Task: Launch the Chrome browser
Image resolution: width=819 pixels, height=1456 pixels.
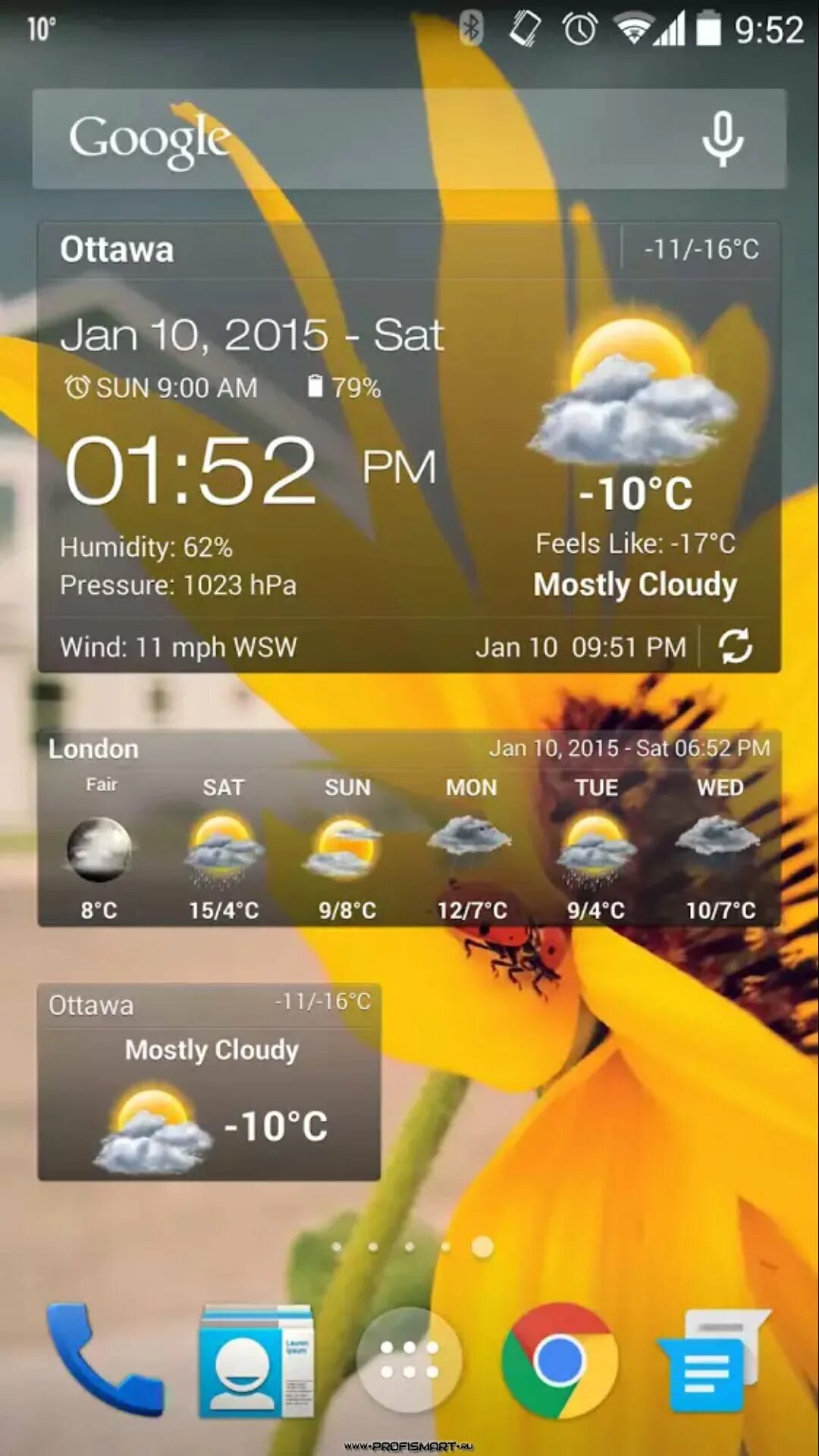Action: 560,1360
